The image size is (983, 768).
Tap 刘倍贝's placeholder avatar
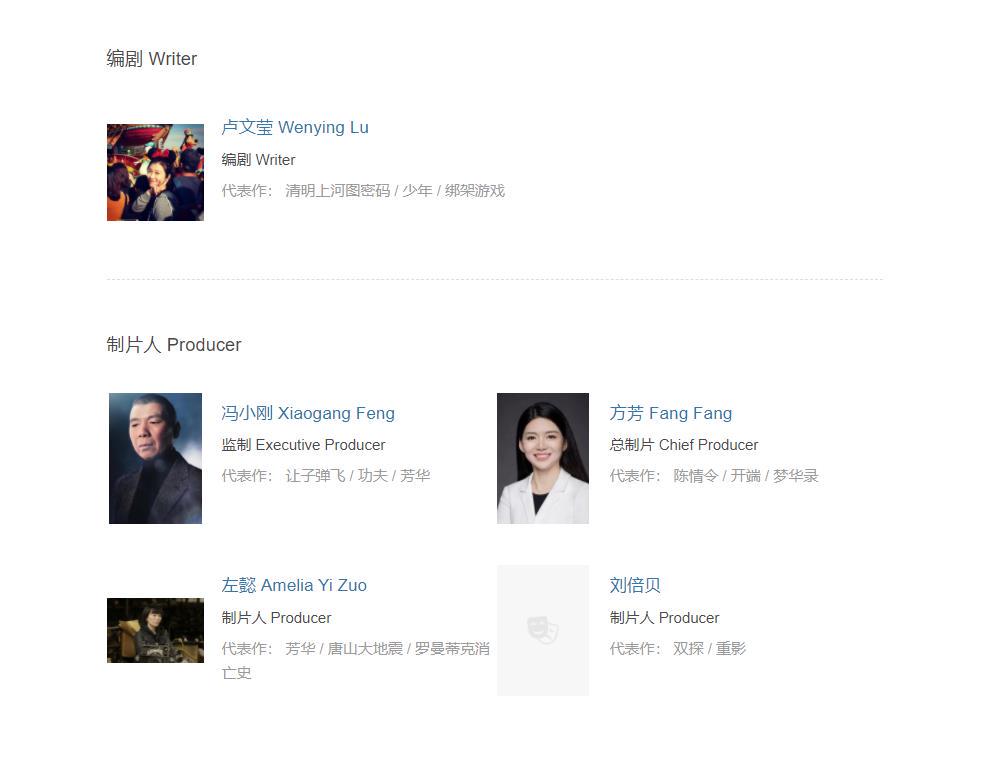tap(543, 630)
